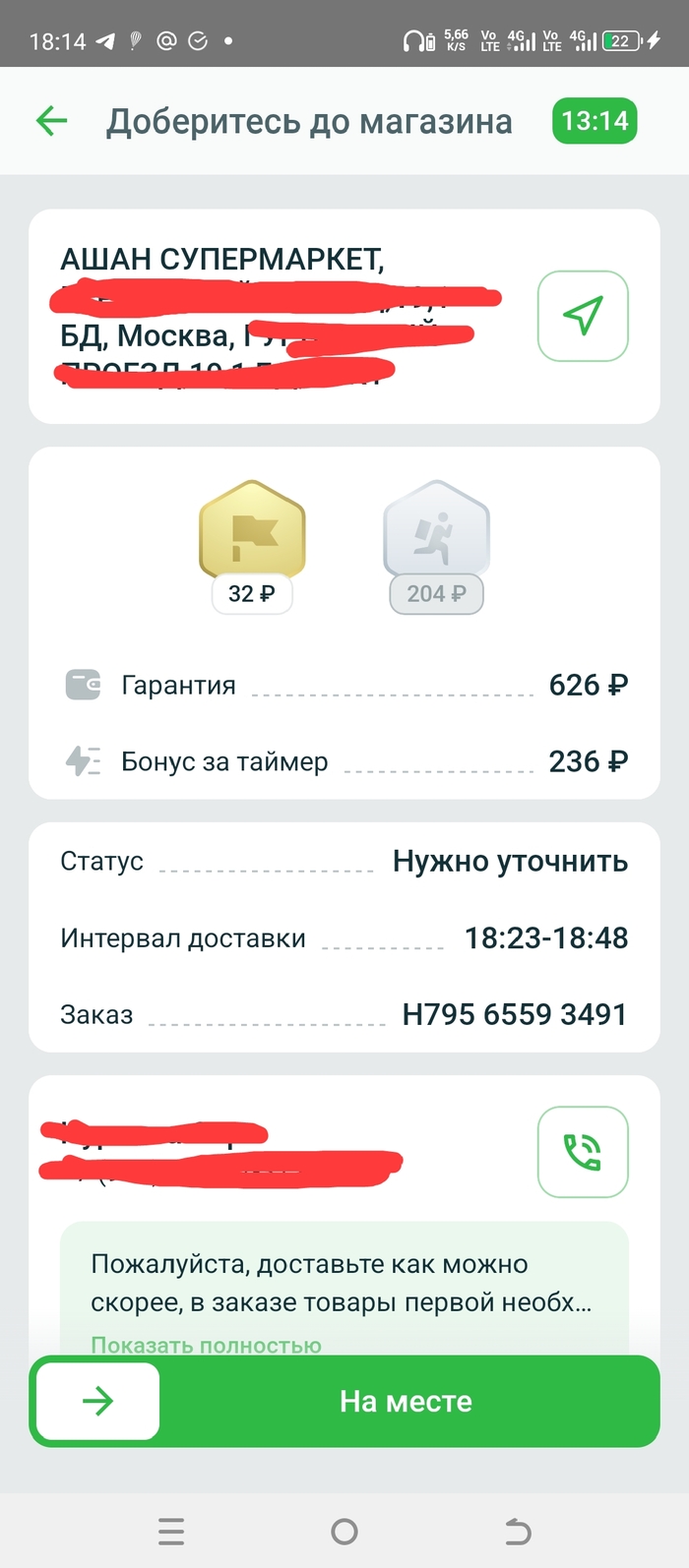Confirm arrival with the На месте button
Image resolution: width=689 pixels, height=1568 pixels.
pyautogui.click(x=406, y=1401)
